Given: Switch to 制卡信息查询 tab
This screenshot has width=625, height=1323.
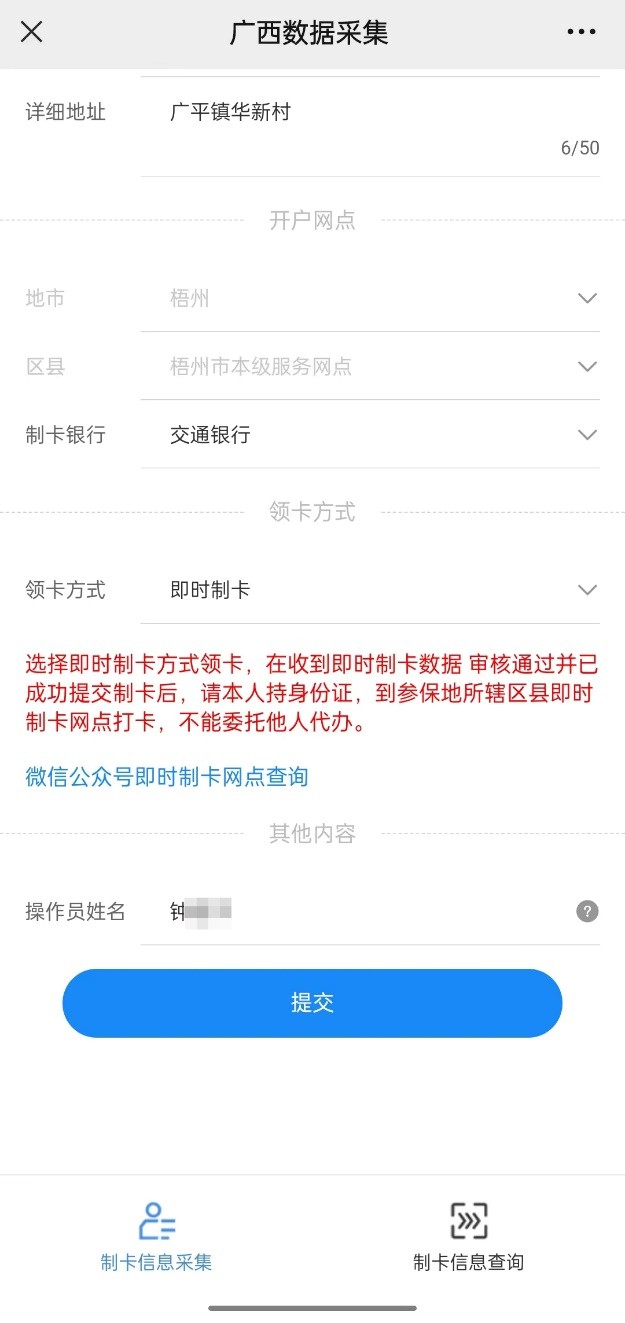Looking at the screenshot, I should point(468,1236).
